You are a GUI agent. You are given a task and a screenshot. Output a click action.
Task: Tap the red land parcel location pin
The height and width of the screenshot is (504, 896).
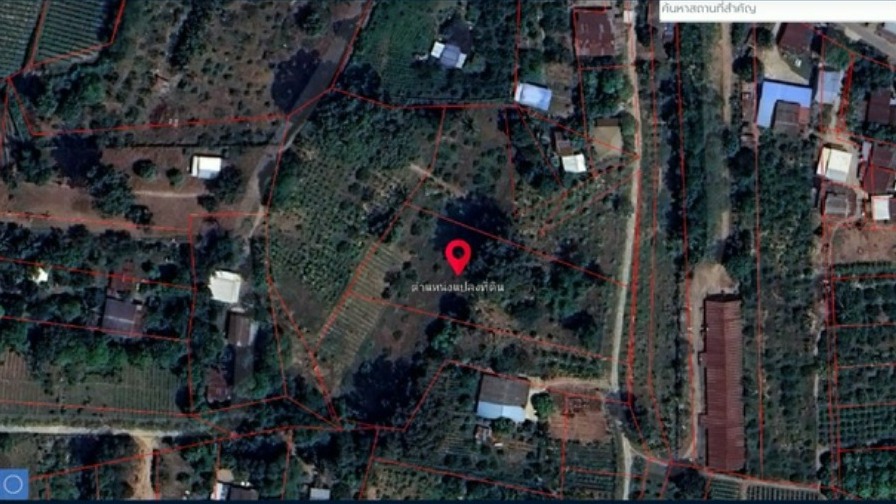(458, 255)
